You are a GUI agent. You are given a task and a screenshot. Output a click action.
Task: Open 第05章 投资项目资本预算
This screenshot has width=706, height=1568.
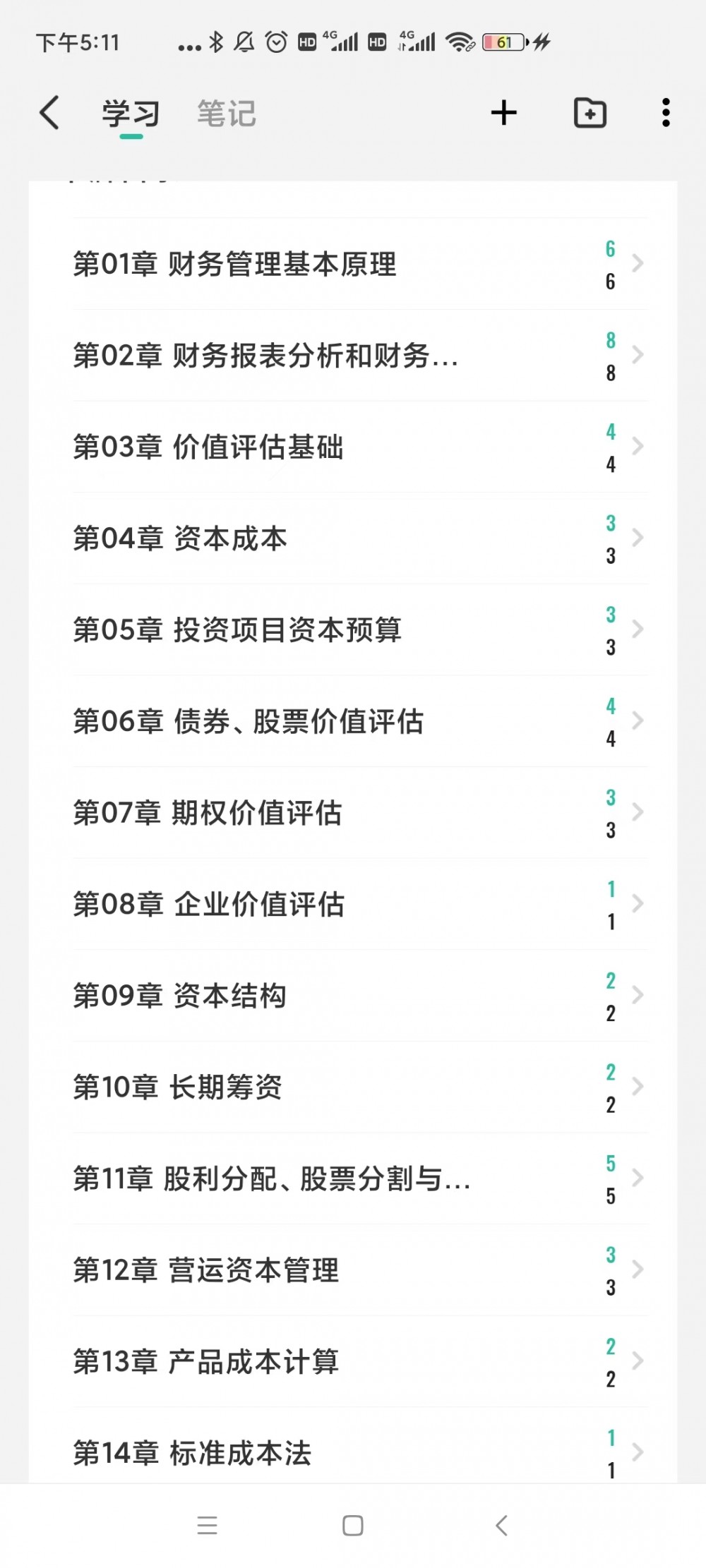click(360, 629)
